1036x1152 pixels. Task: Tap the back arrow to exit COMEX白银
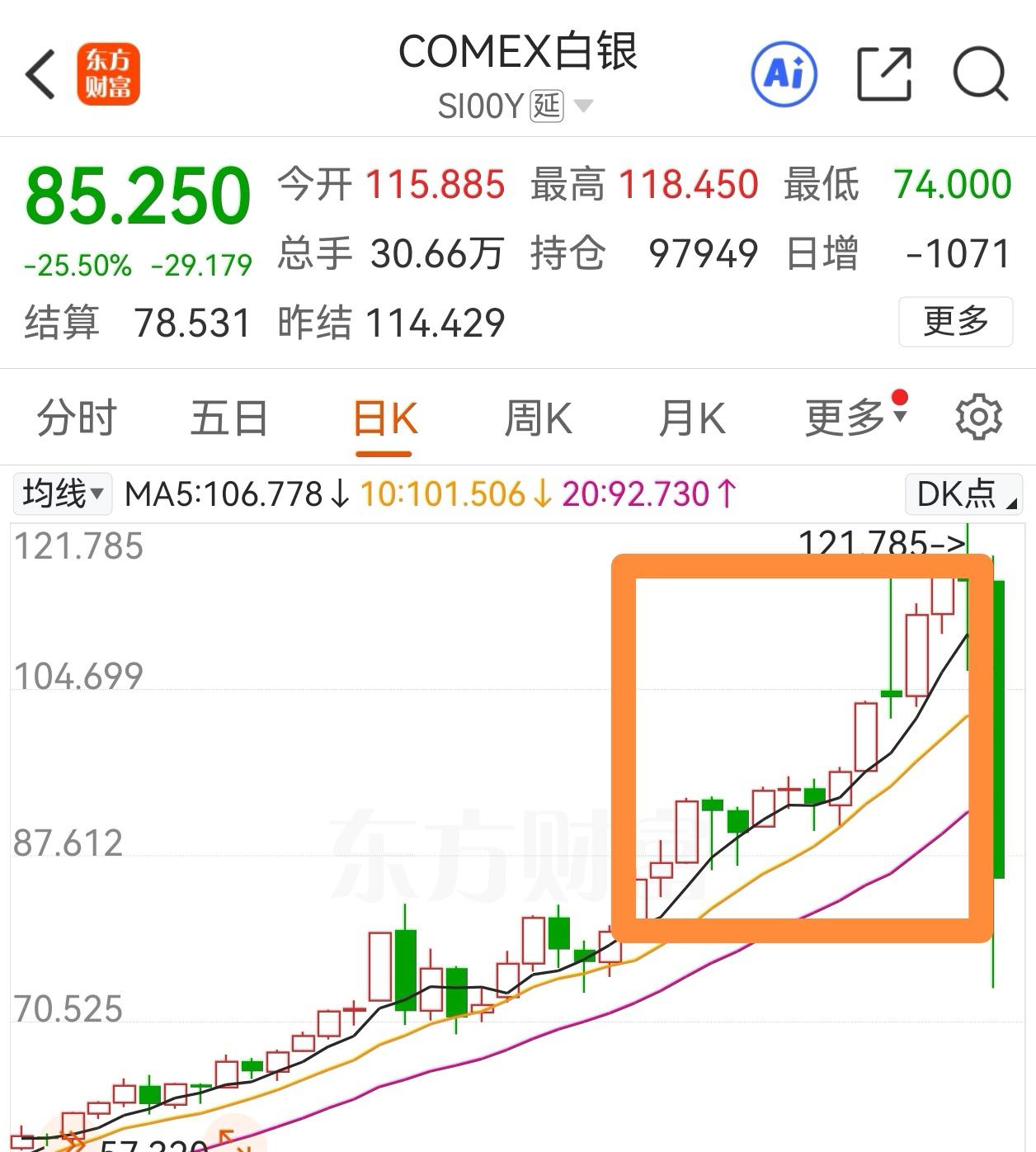pos(40,73)
